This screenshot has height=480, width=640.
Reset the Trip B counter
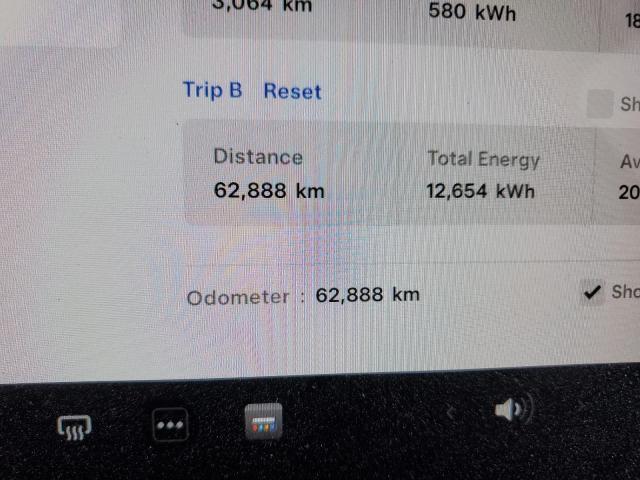pyautogui.click(x=292, y=91)
